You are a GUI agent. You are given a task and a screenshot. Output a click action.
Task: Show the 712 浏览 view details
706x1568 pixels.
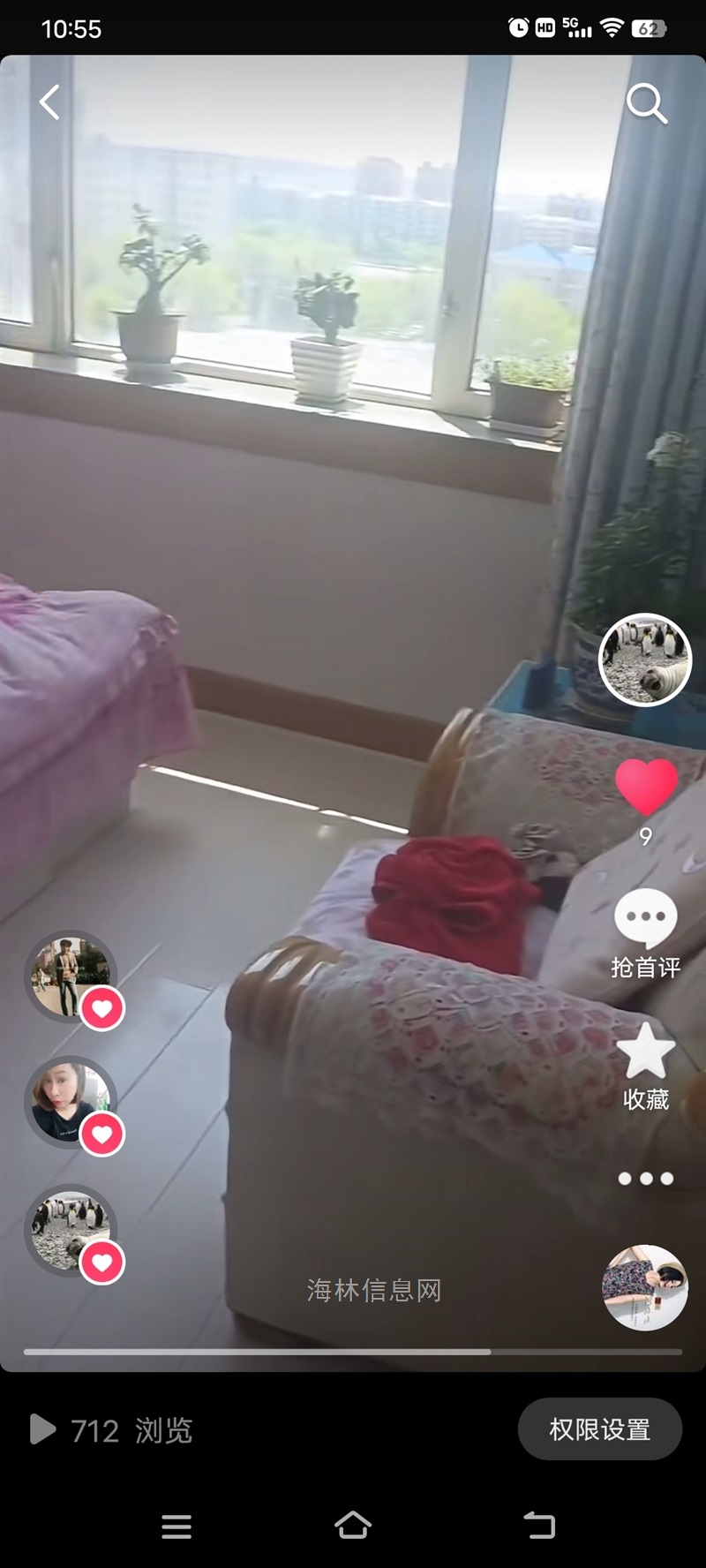tap(111, 1430)
